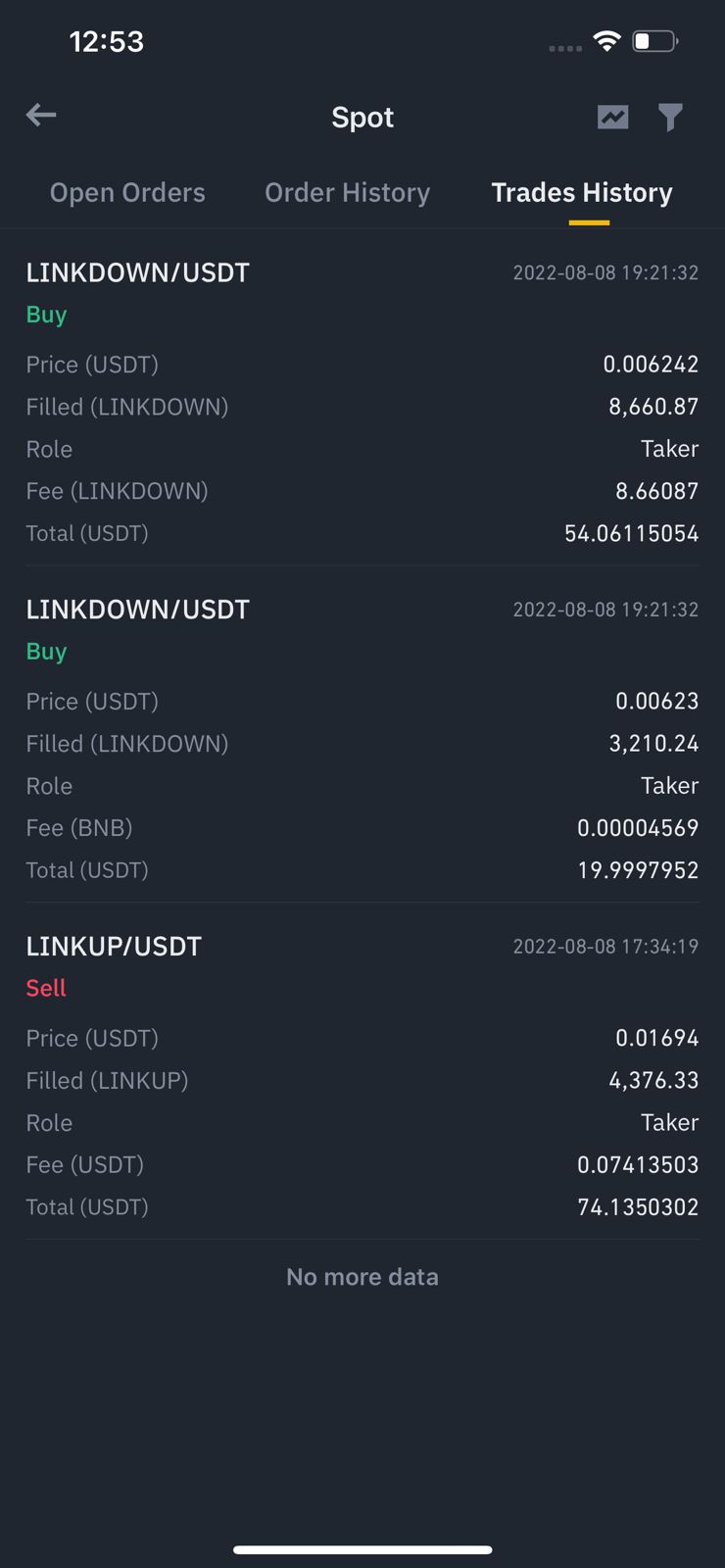Open the filter funnel icon

pos(670,118)
